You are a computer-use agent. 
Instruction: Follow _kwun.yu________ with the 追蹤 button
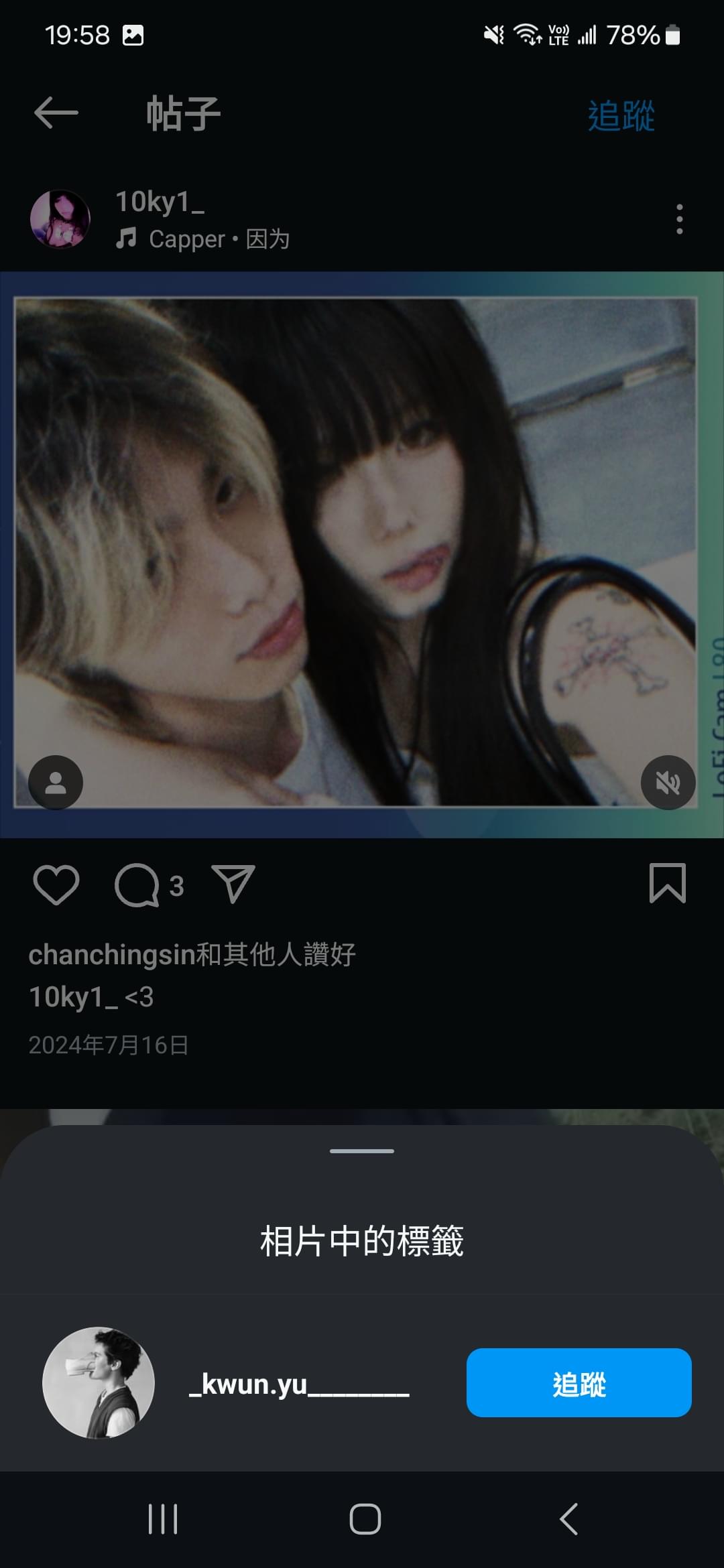pos(579,1383)
